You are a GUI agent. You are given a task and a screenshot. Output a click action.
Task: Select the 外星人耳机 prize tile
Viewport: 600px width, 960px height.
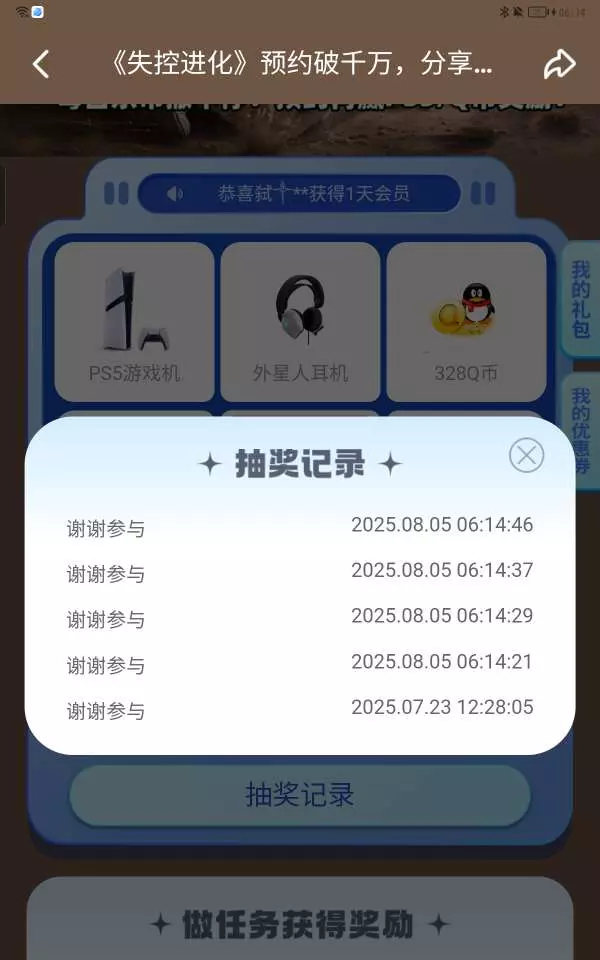(300, 322)
